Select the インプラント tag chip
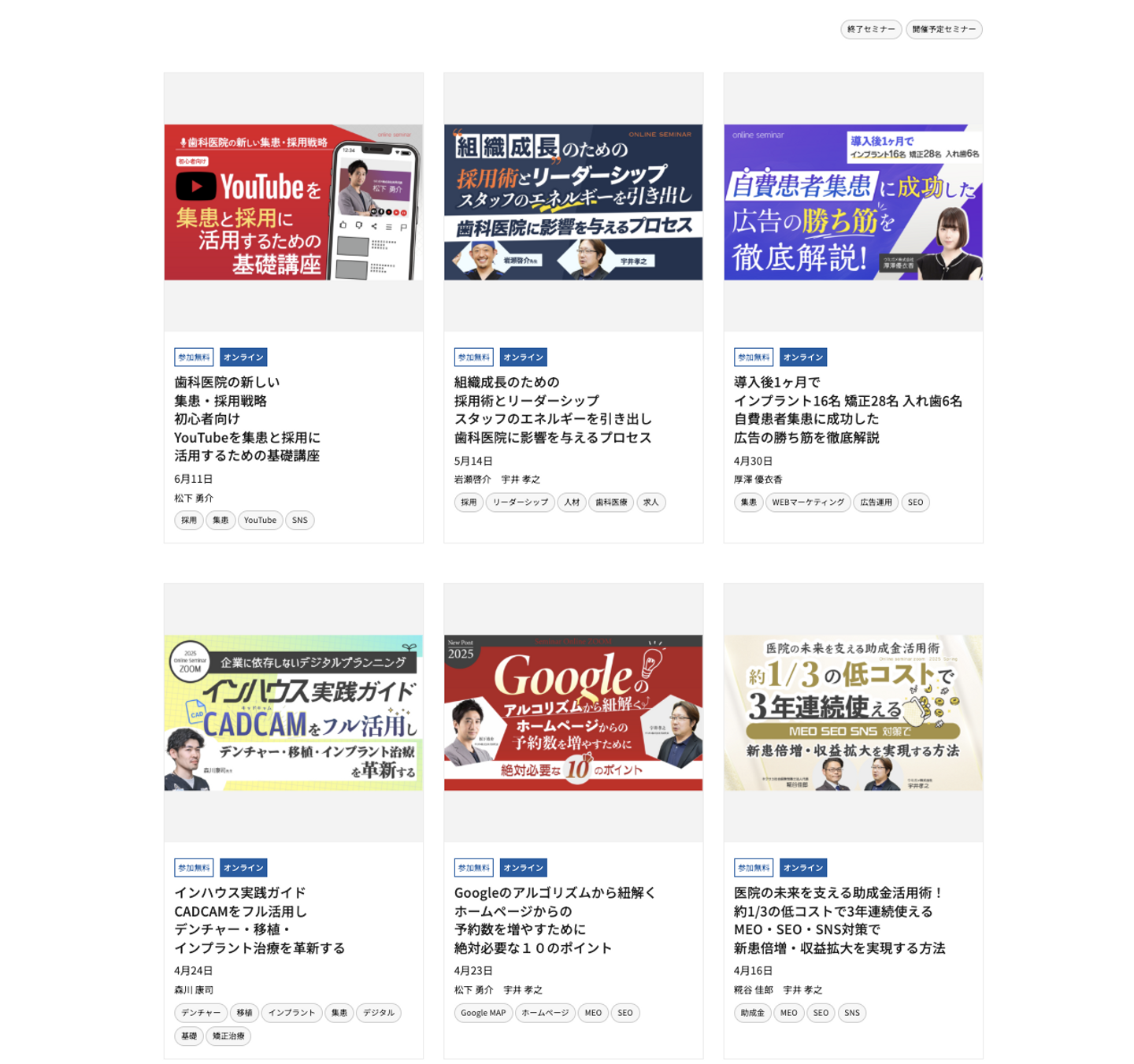1134x1064 pixels. coord(291,1013)
